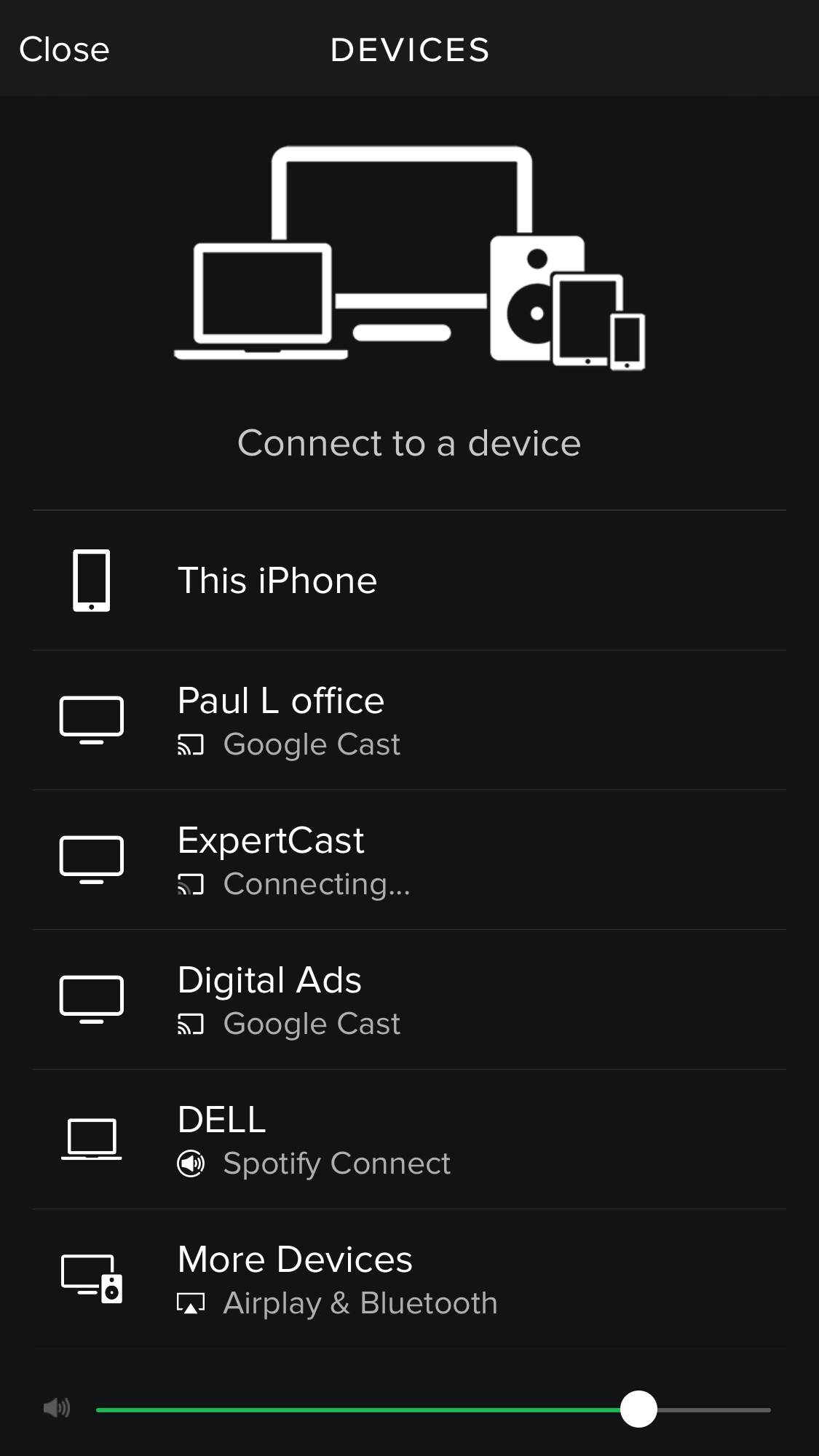Open More Devices for Airplay & Bluetooth
The width and height of the screenshot is (819, 1456).
pyautogui.click(x=409, y=1279)
